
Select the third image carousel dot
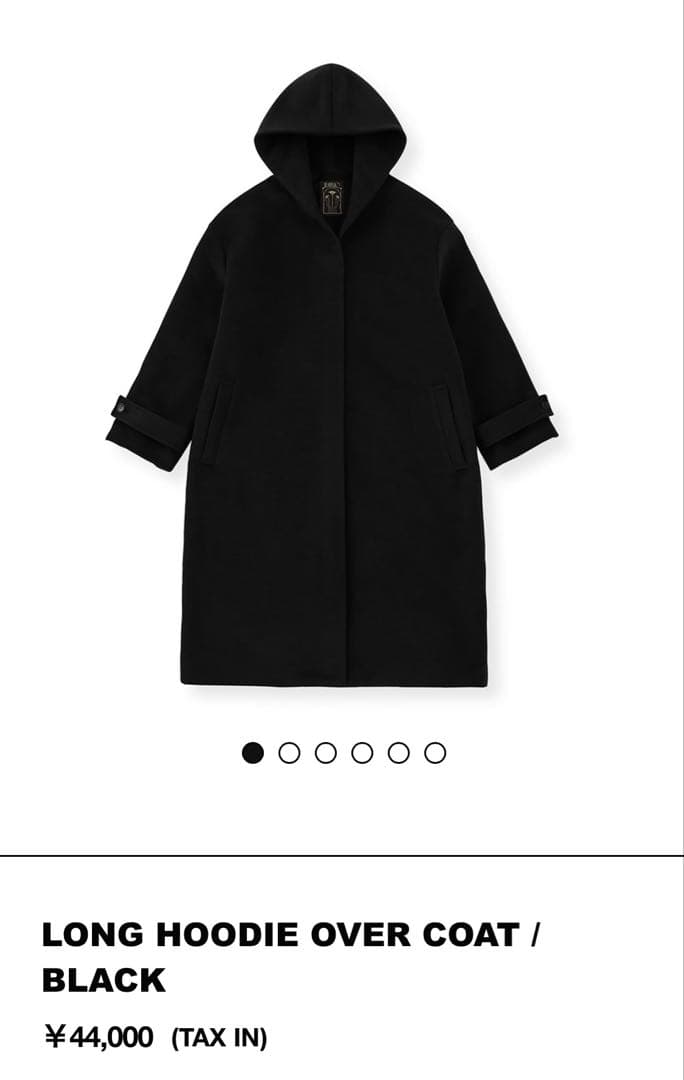pyautogui.click(x=326, y=753)
